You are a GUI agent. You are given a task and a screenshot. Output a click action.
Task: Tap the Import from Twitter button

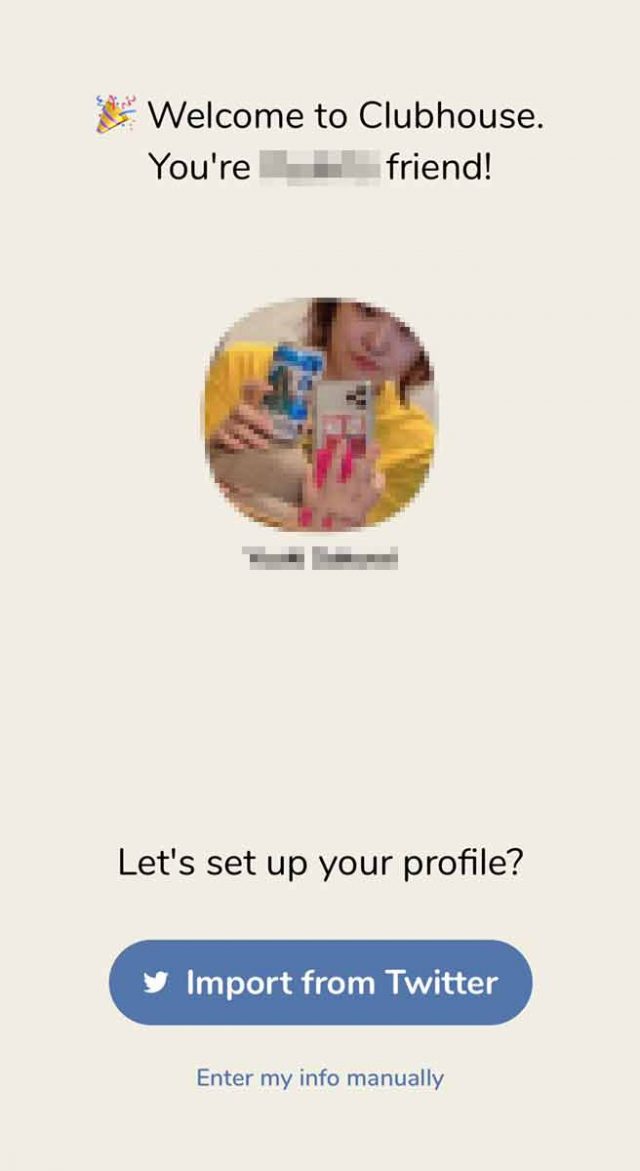(320, 982)
